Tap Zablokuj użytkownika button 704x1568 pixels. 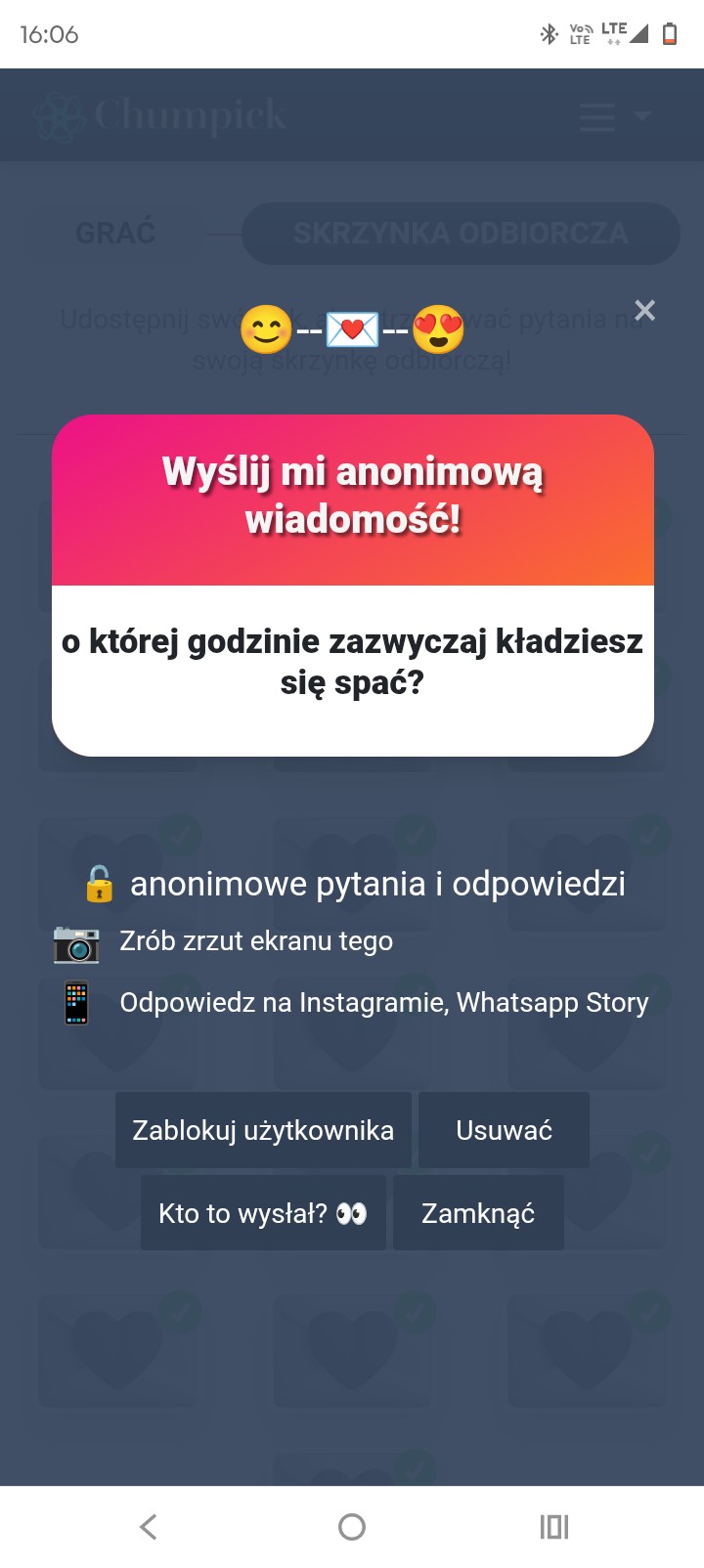coord(263,1130)
